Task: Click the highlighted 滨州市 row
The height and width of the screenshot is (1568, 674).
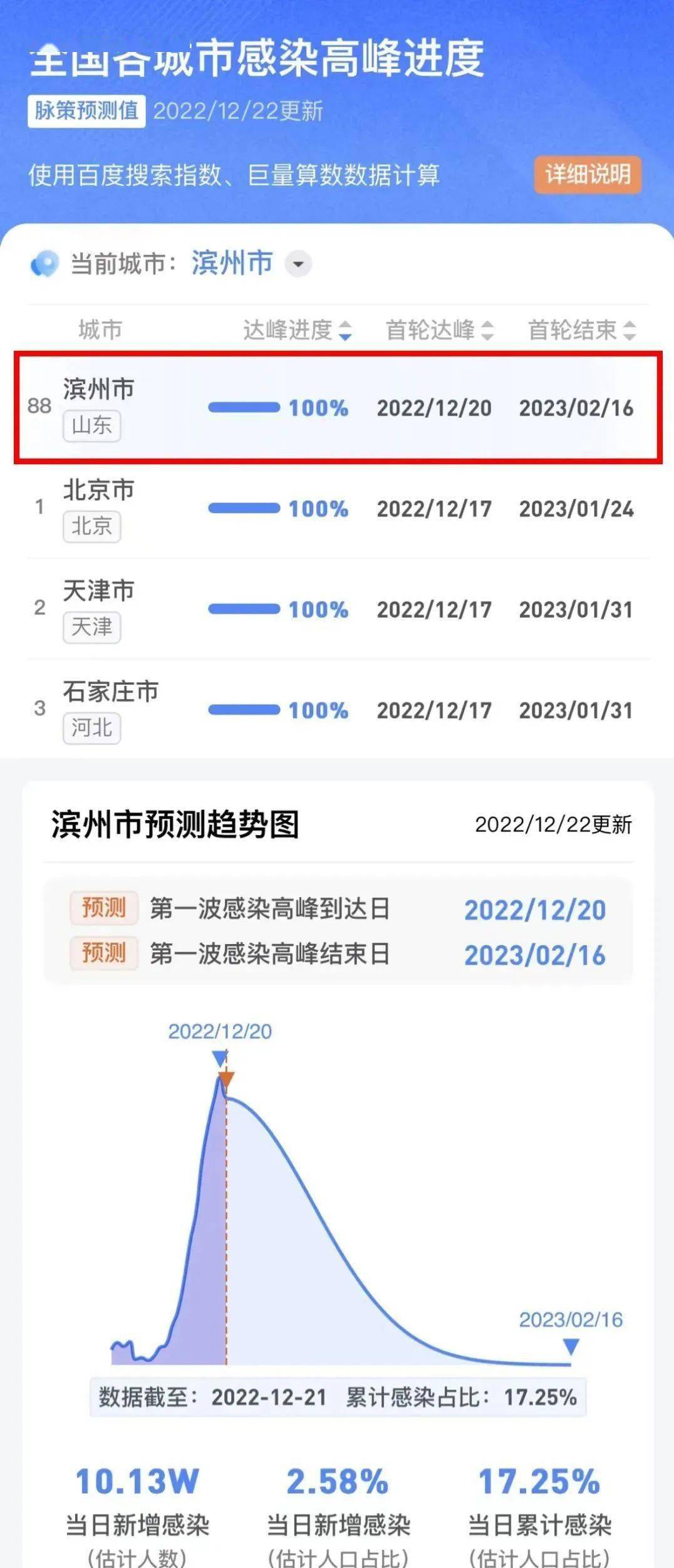Action: [x=338, y=407]
